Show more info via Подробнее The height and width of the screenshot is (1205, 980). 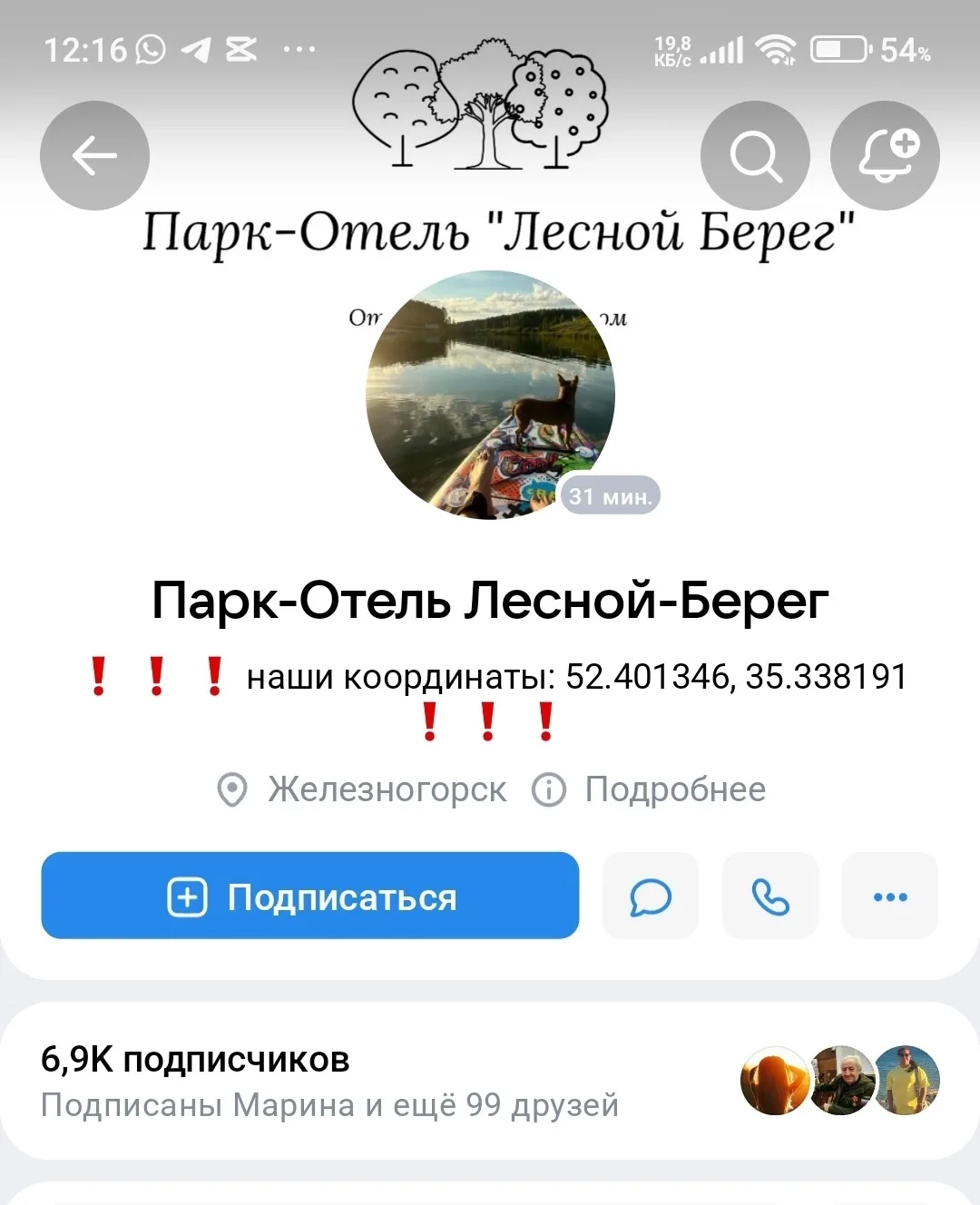pyautogui.click(x=649, y=789)
